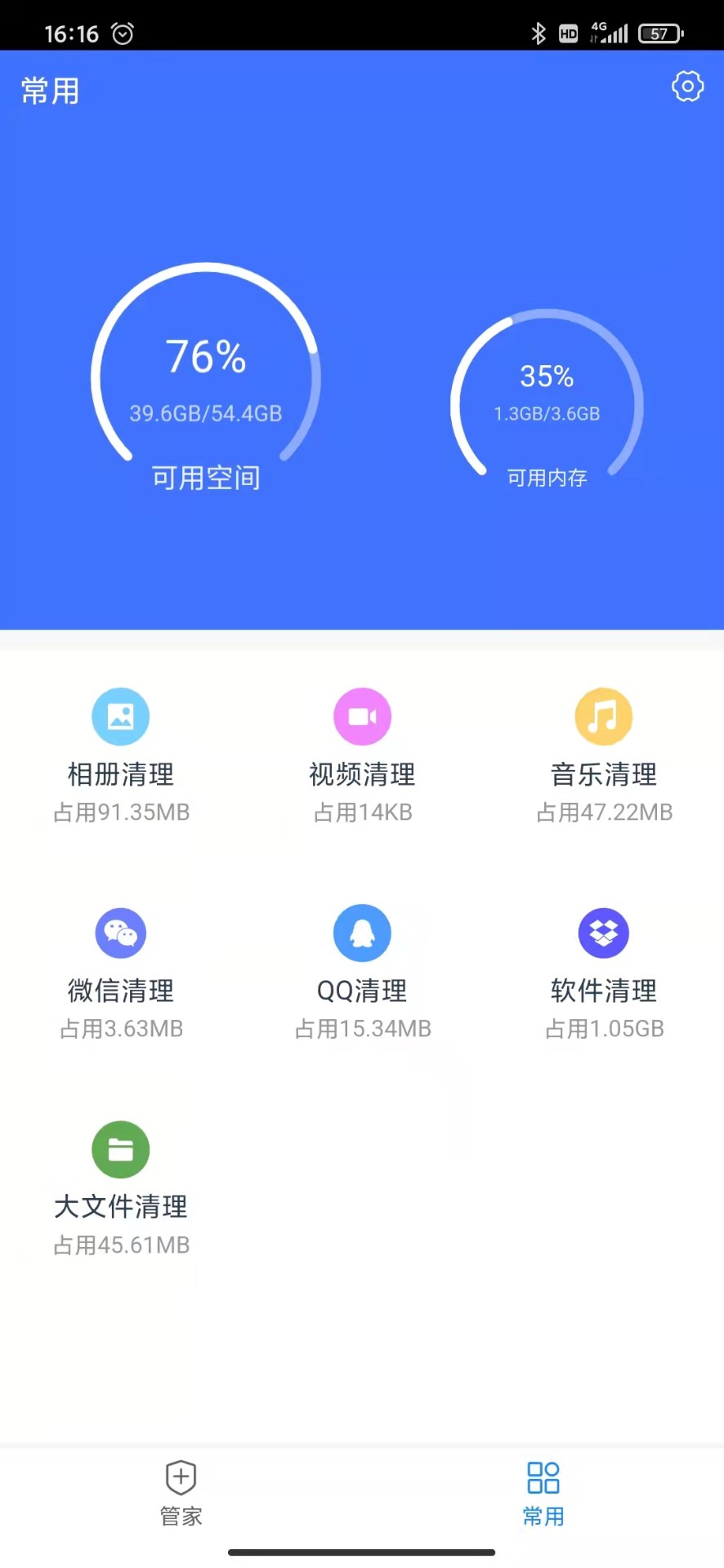Screen dimensions: 724x1568
Task: Select the 软件清理 software cleanup icon
Action: coord(603,933)
